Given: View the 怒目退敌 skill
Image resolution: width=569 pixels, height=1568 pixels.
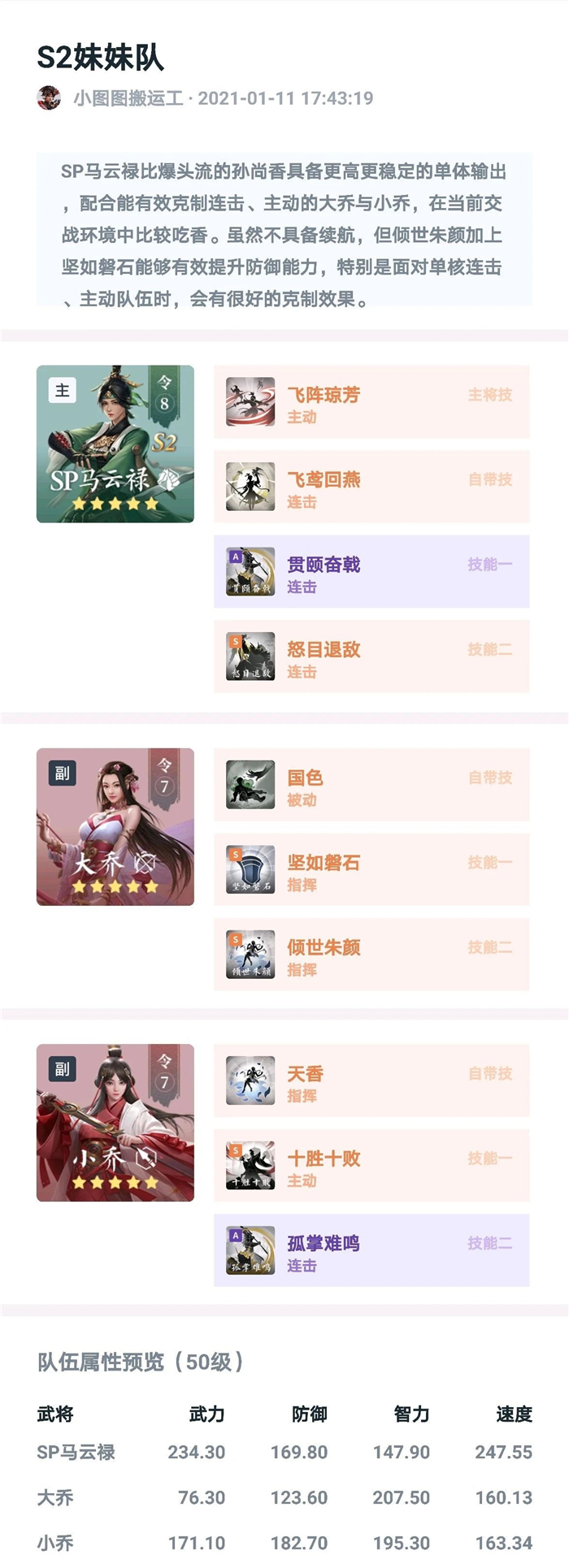Looking at the screenshot, I should tap(371, 656).
